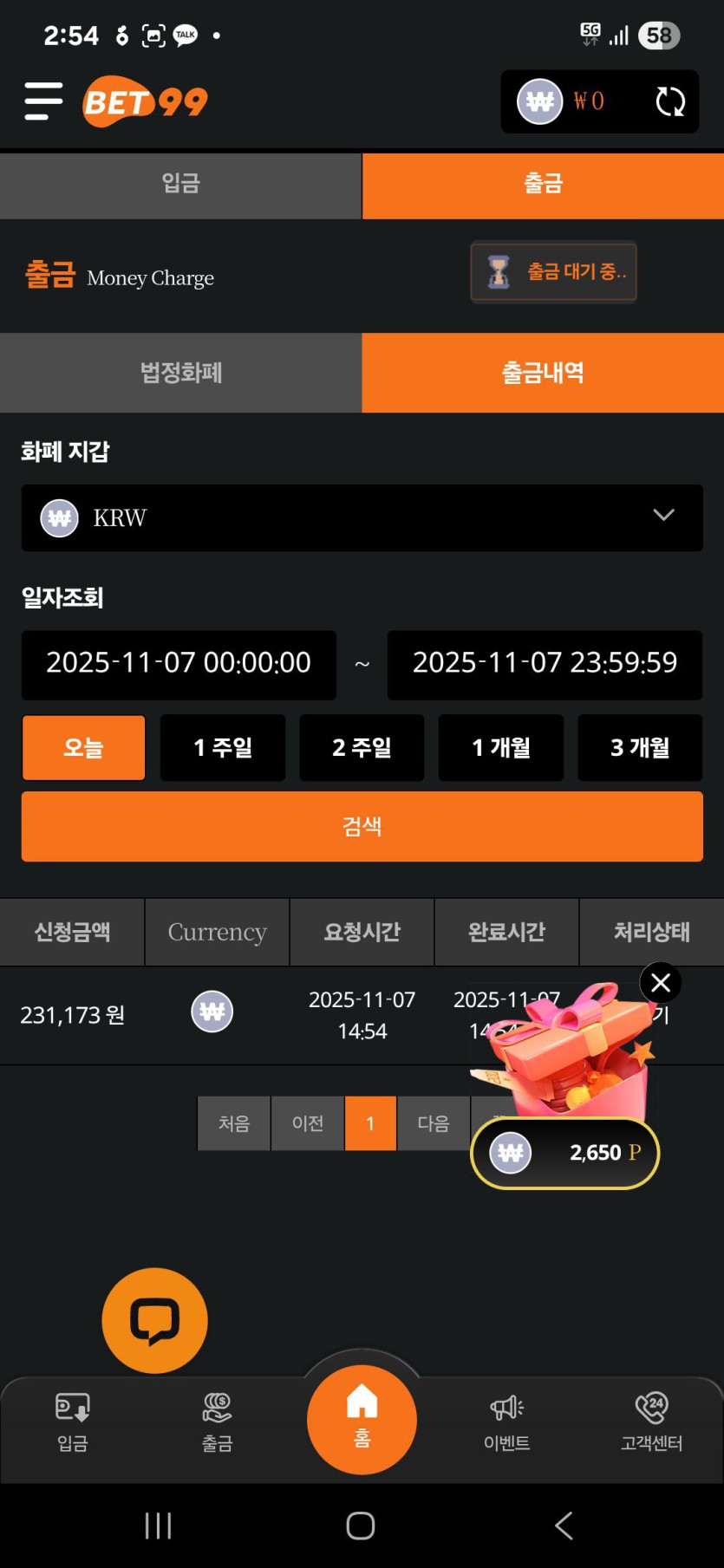Refresh the wallet balance
724x1568 pixels.
click(x=669, y=101)
